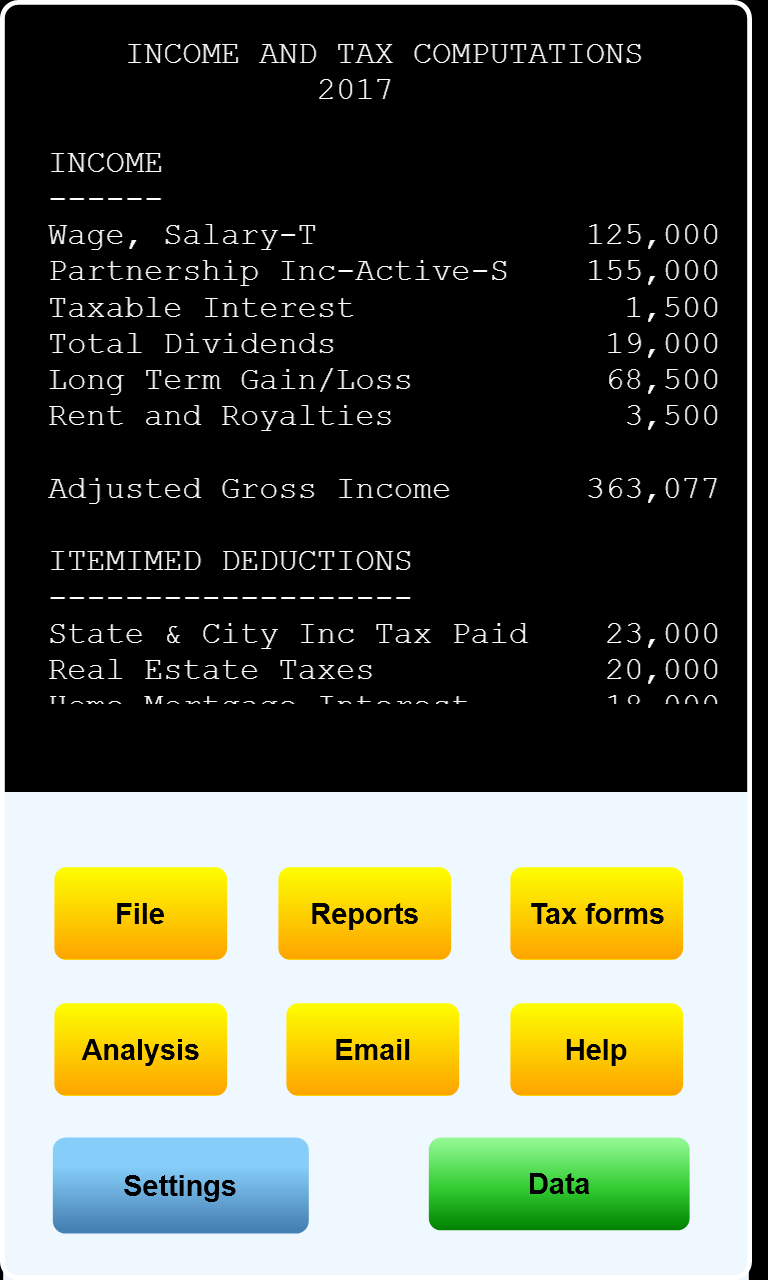This screenshot has width=768, height=1280.
Task: Tap the green Data button
Action: (558, 1183)
